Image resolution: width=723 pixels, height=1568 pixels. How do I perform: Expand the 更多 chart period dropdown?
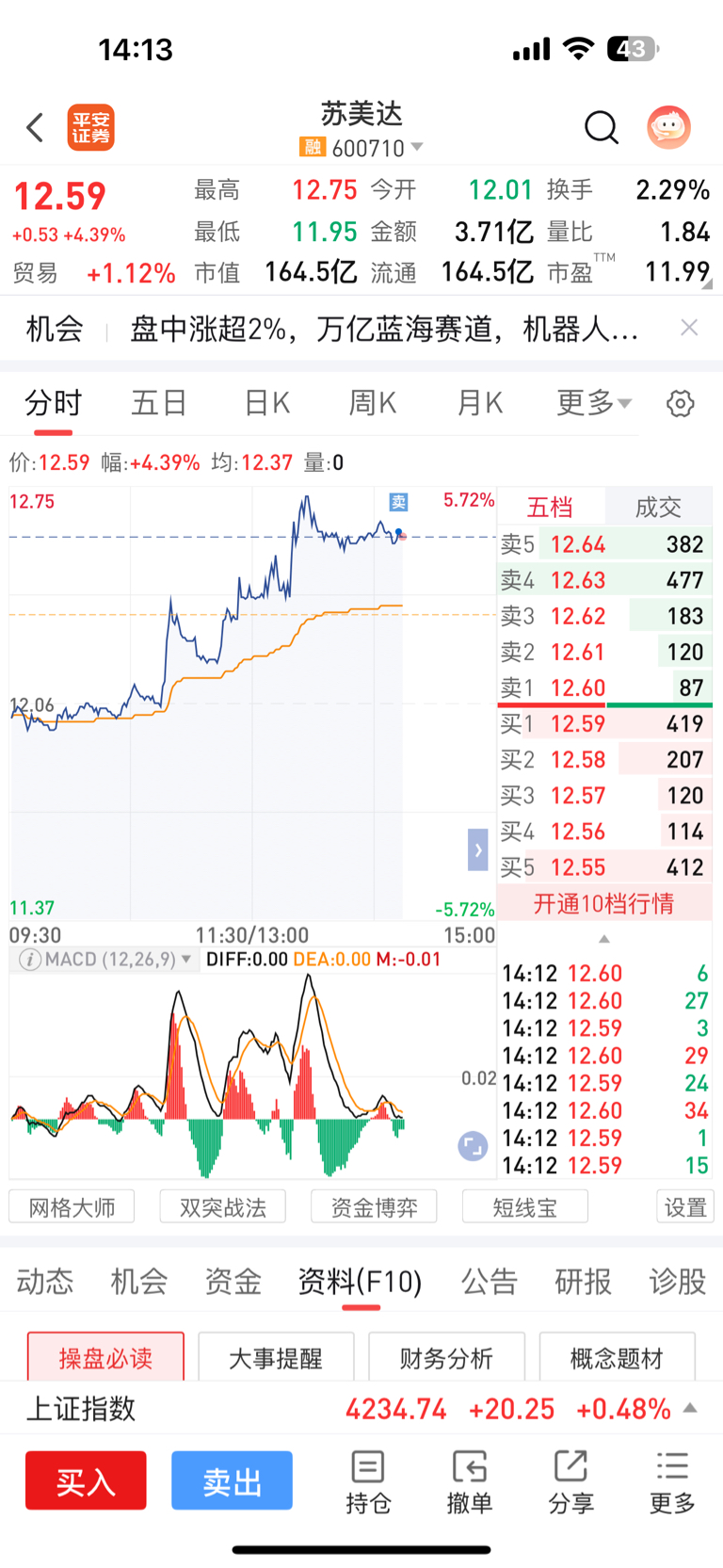pos(594,403)
